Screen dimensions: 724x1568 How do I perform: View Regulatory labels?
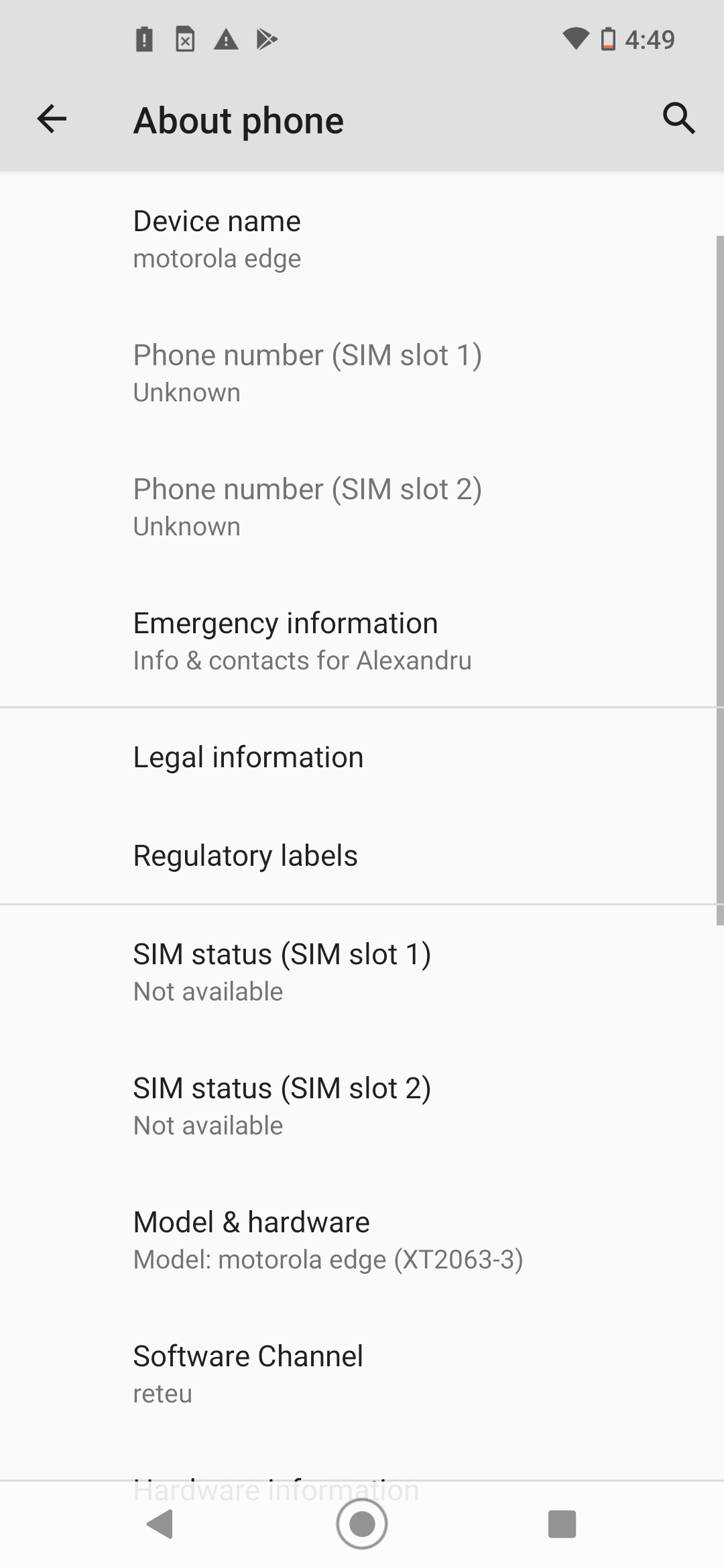362,855
